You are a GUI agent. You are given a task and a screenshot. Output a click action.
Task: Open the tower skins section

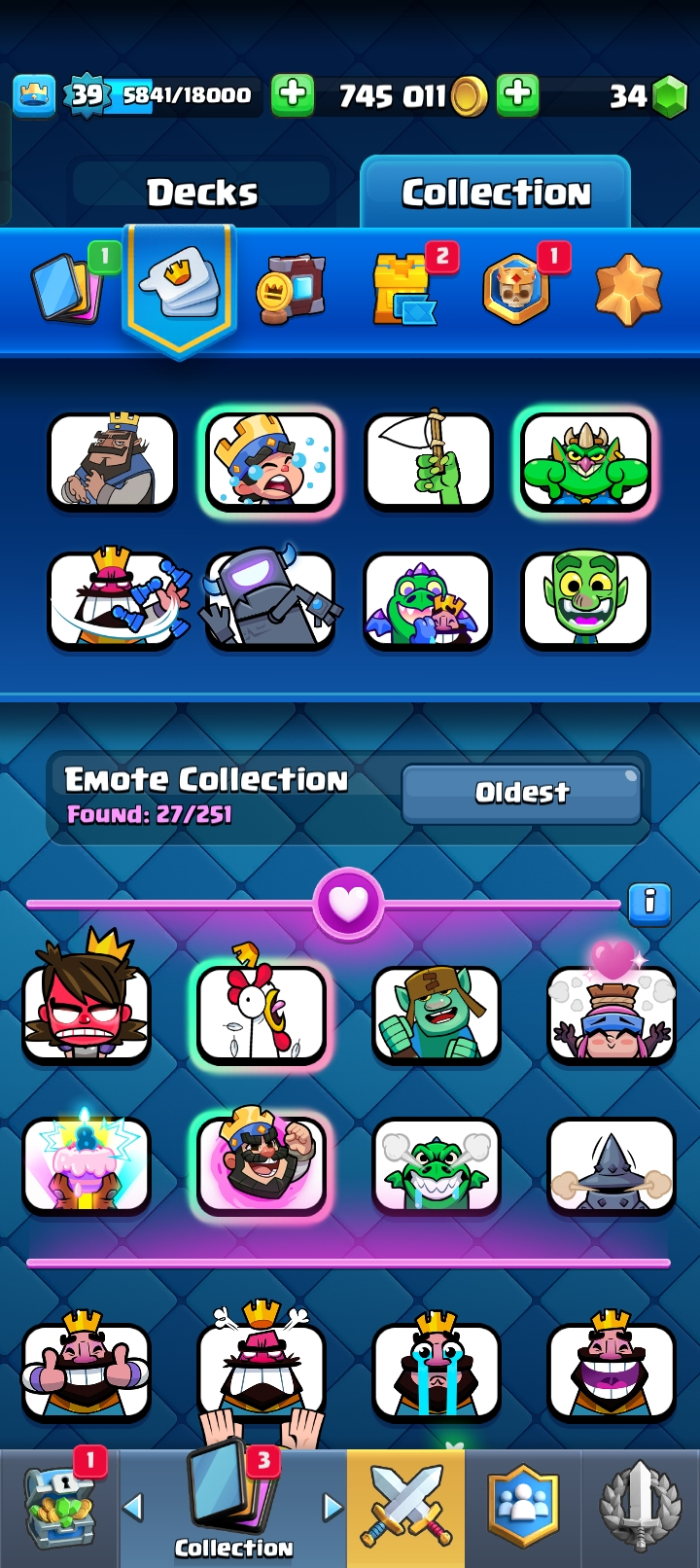click(404, 289)
